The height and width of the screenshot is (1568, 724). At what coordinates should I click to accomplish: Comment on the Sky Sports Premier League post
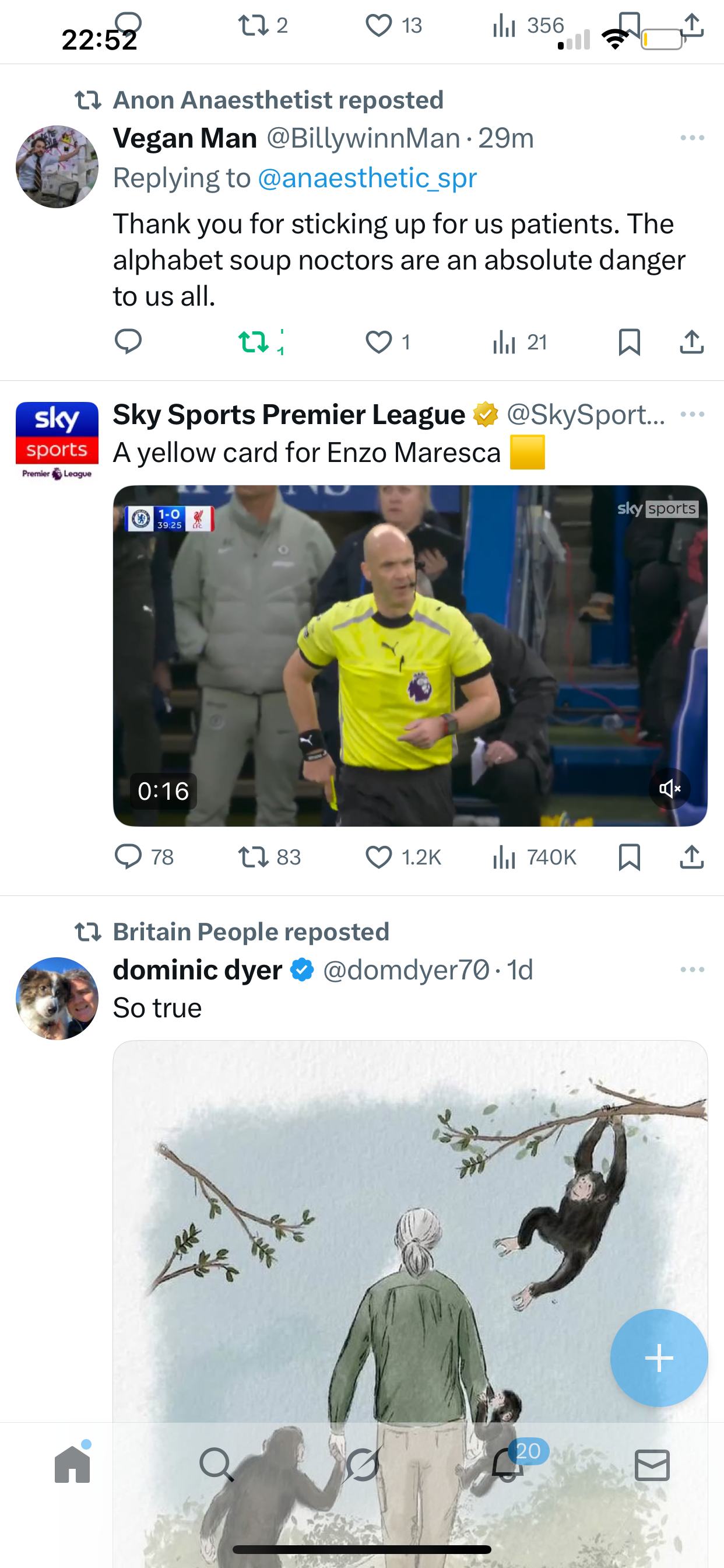coord(128,856)
